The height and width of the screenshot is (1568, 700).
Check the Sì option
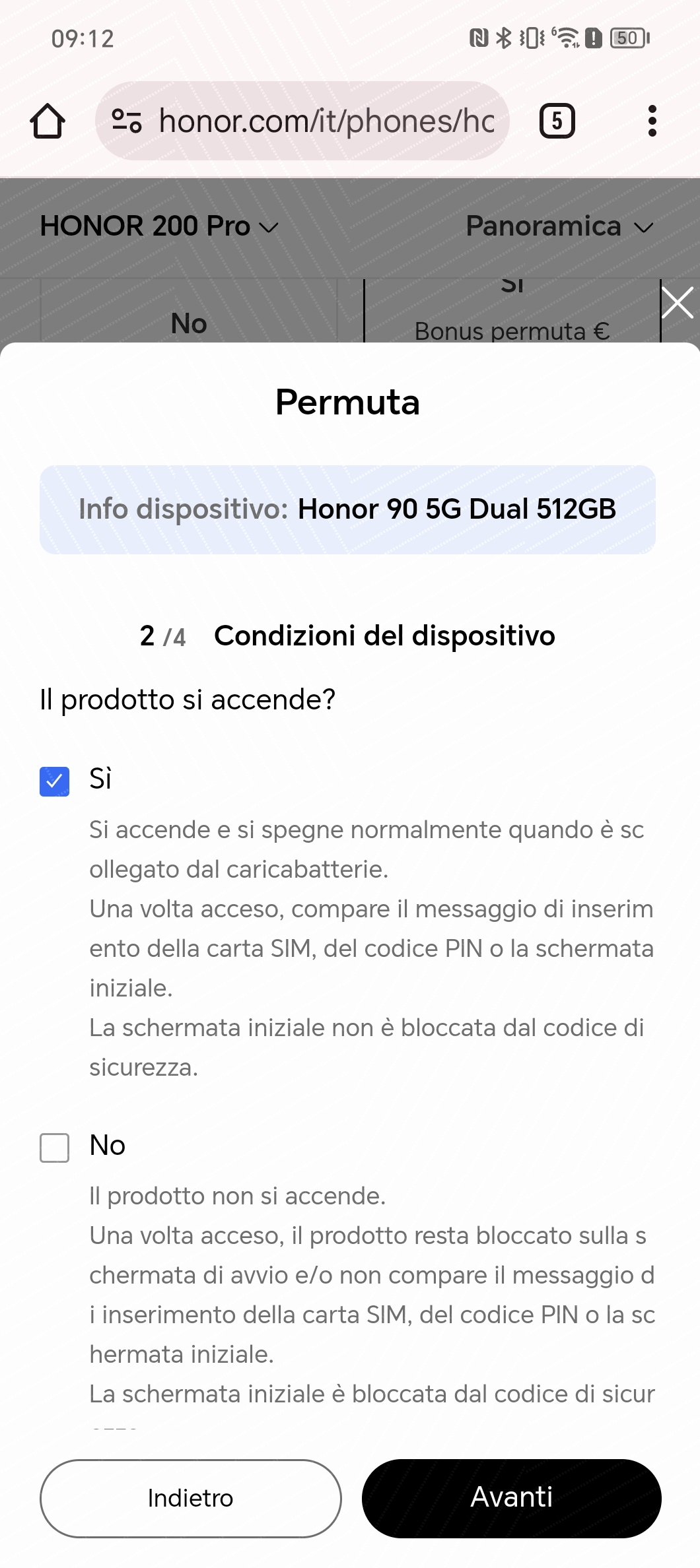click(55, 781)
